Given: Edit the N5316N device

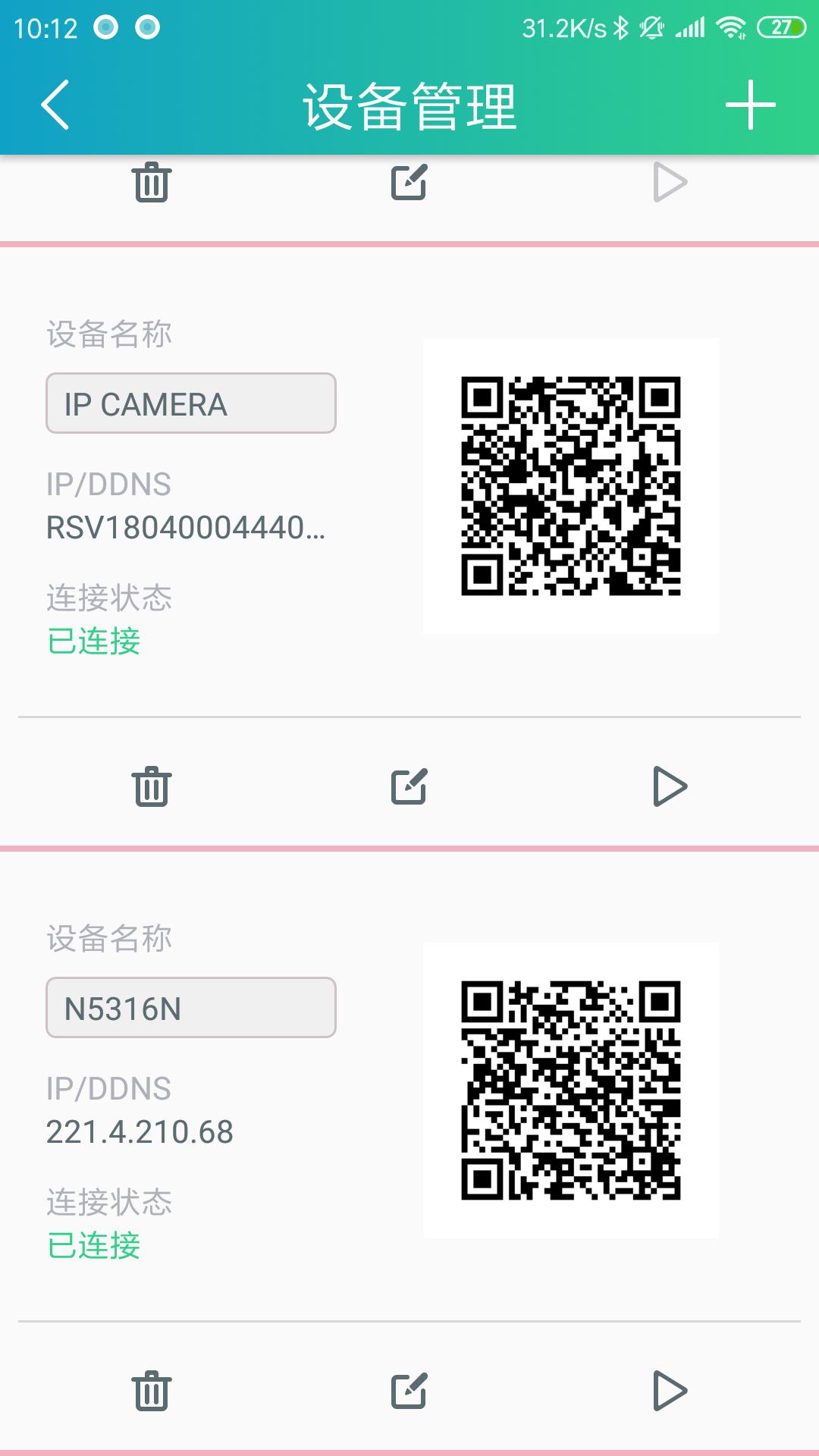Looking at the screenshot, I should pyautogui.click(x=409, y=1390).
